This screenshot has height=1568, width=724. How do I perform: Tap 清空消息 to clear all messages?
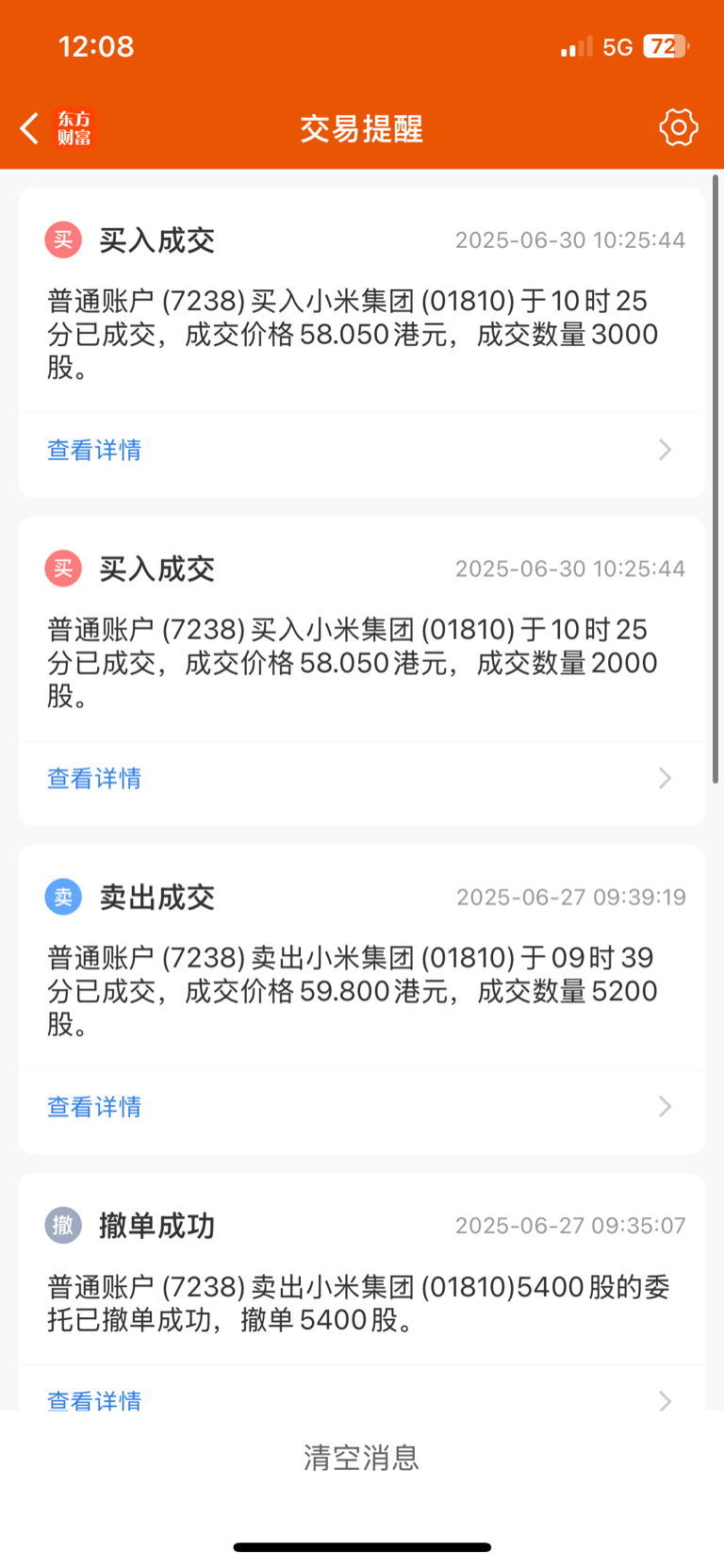[361, 1458]
